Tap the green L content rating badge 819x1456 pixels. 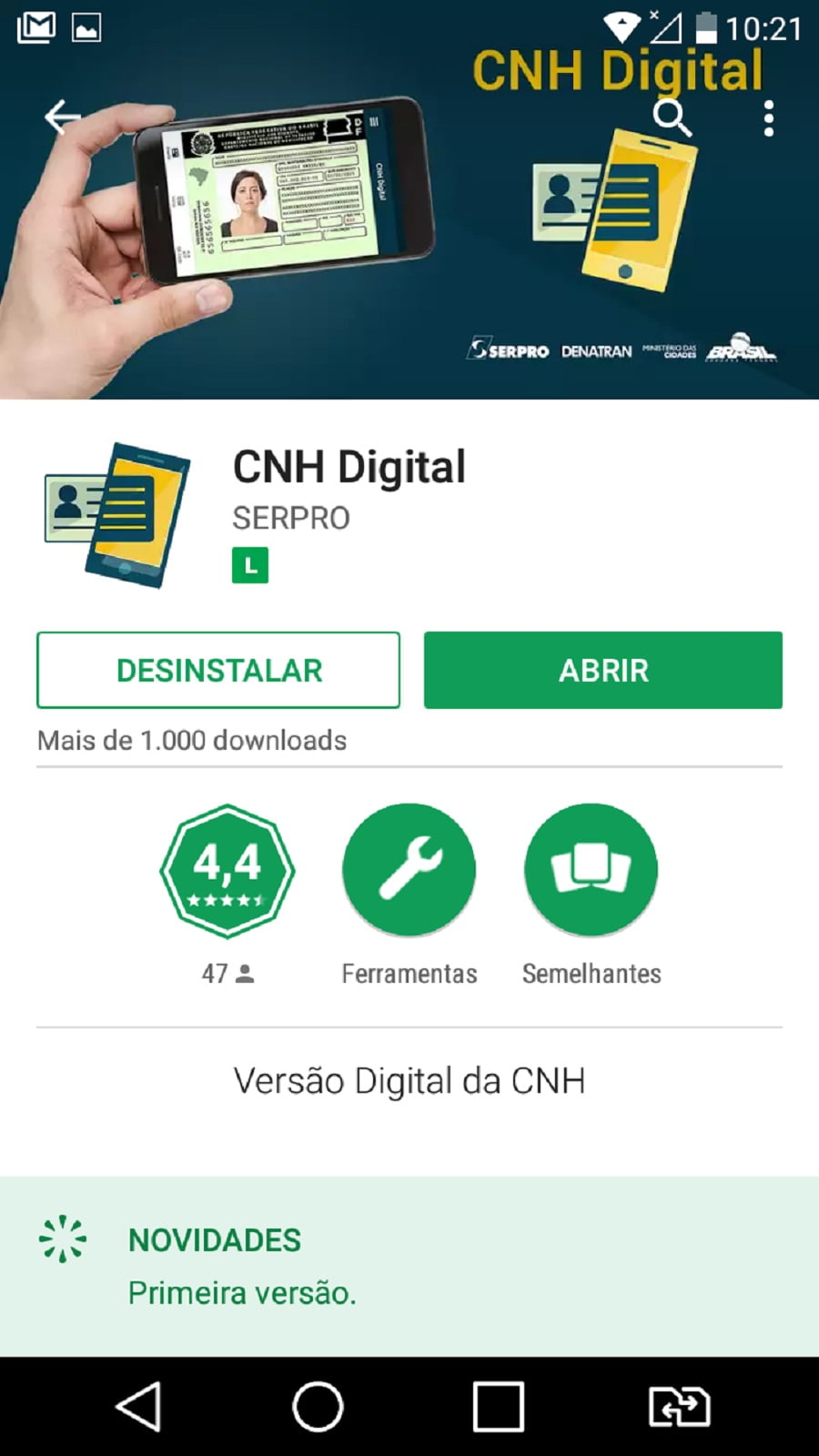249,564
